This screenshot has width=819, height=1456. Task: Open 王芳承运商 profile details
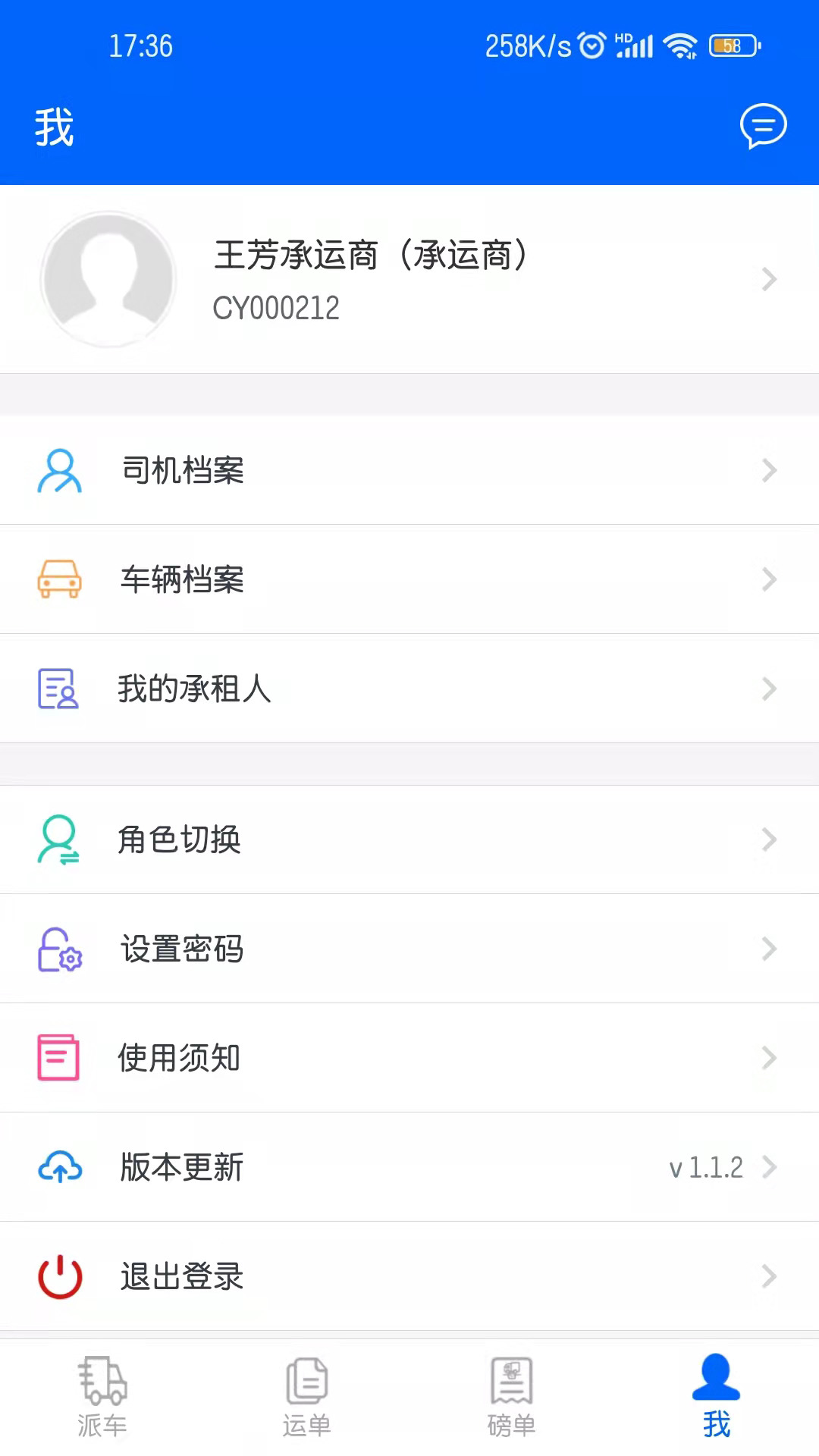(x=409, y=279)
